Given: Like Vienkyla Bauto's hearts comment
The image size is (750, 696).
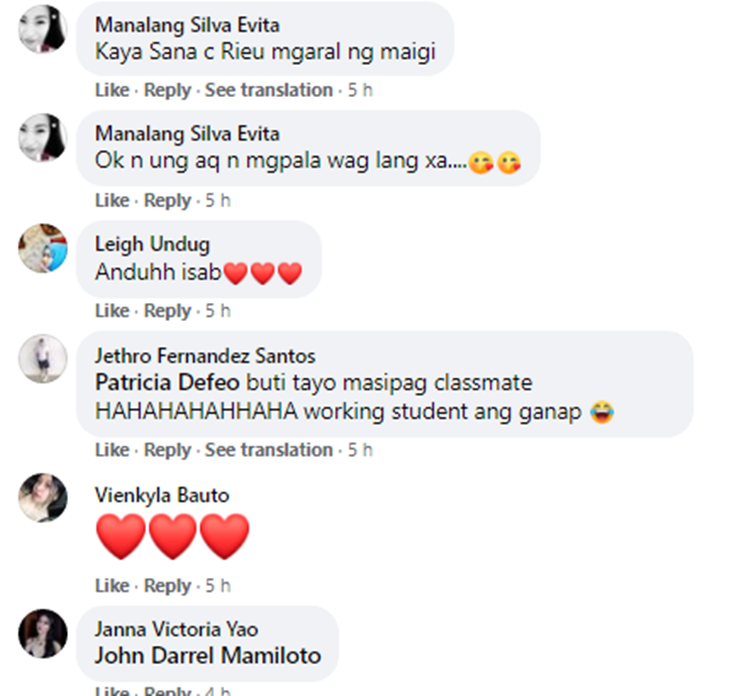Looking at the screenshot, I should (112, 585).
